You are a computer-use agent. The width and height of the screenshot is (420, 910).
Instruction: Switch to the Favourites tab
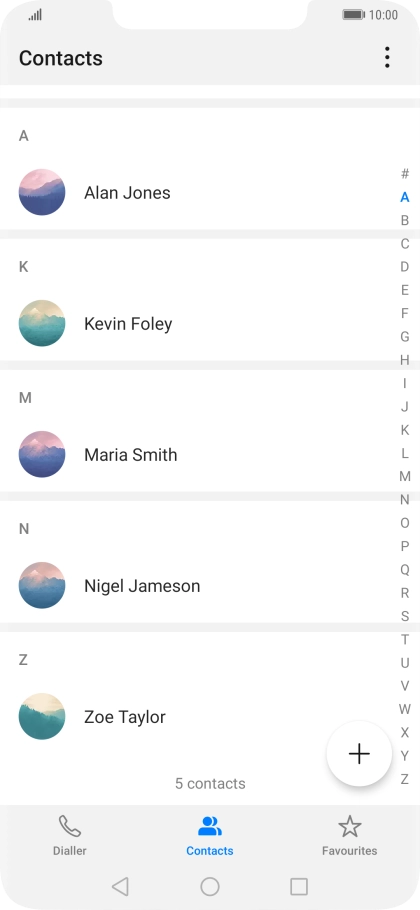pos(349,835)
